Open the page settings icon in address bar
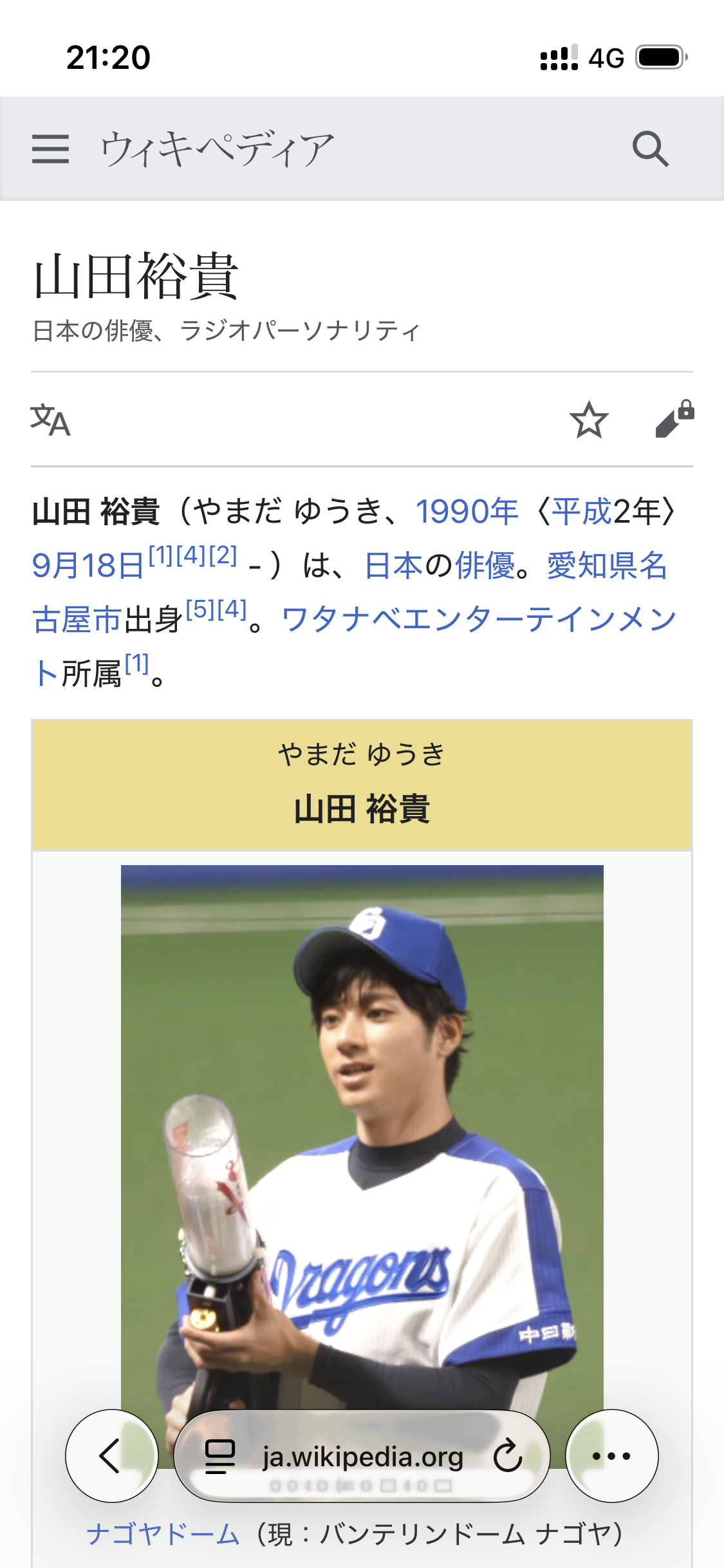 tap(219, 1457)
